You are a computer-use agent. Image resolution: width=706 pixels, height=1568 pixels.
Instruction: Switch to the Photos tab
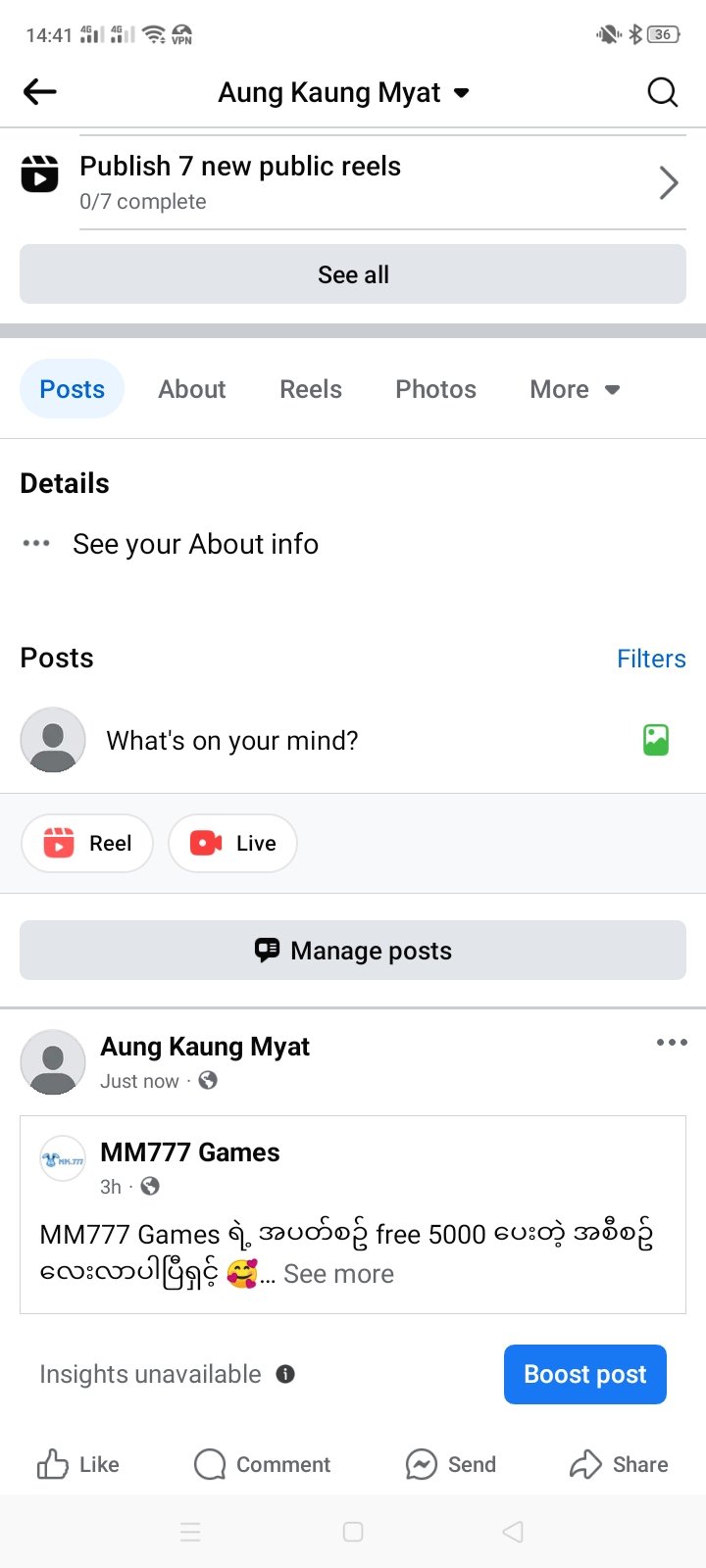point(435,389)
